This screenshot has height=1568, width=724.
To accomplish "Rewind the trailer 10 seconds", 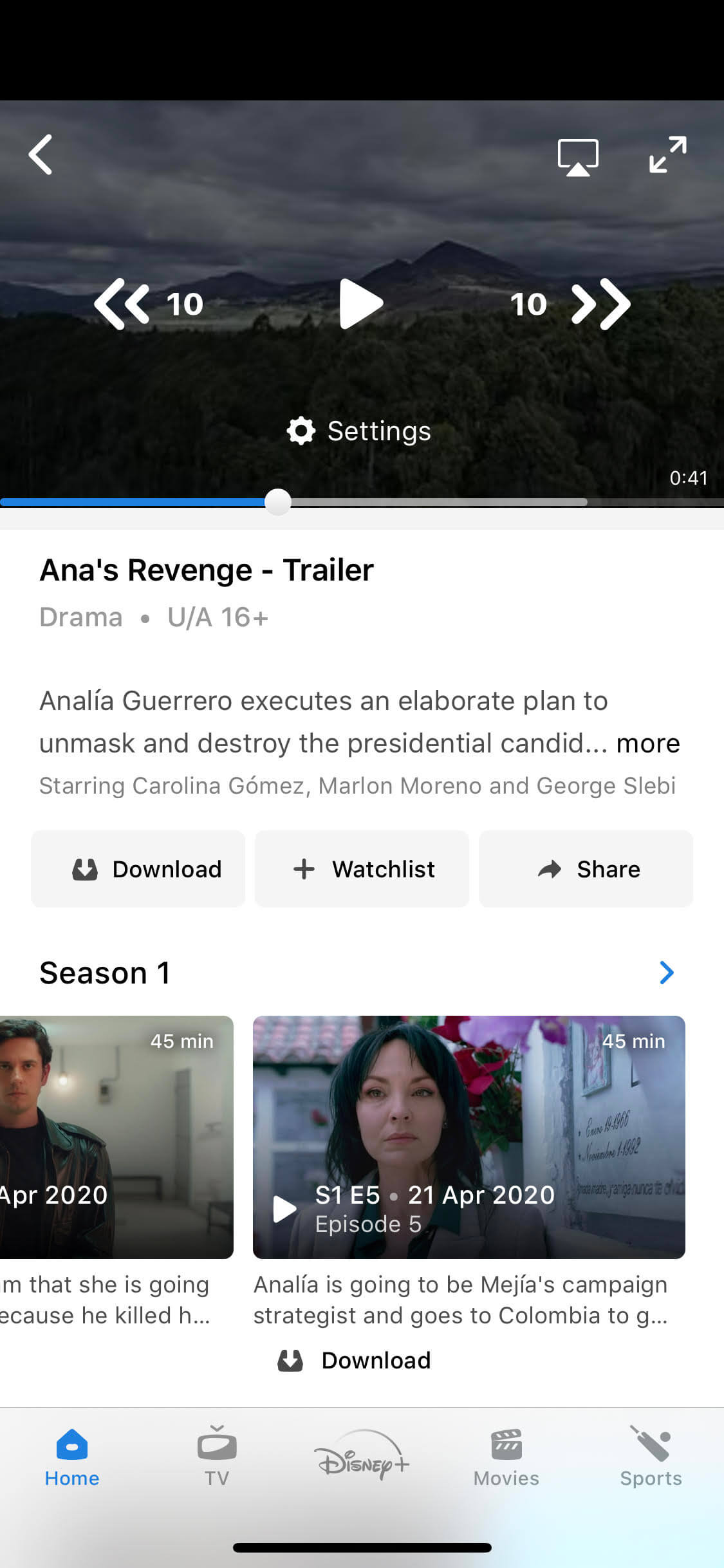I will pyautogui.click(x=149, y=304).
